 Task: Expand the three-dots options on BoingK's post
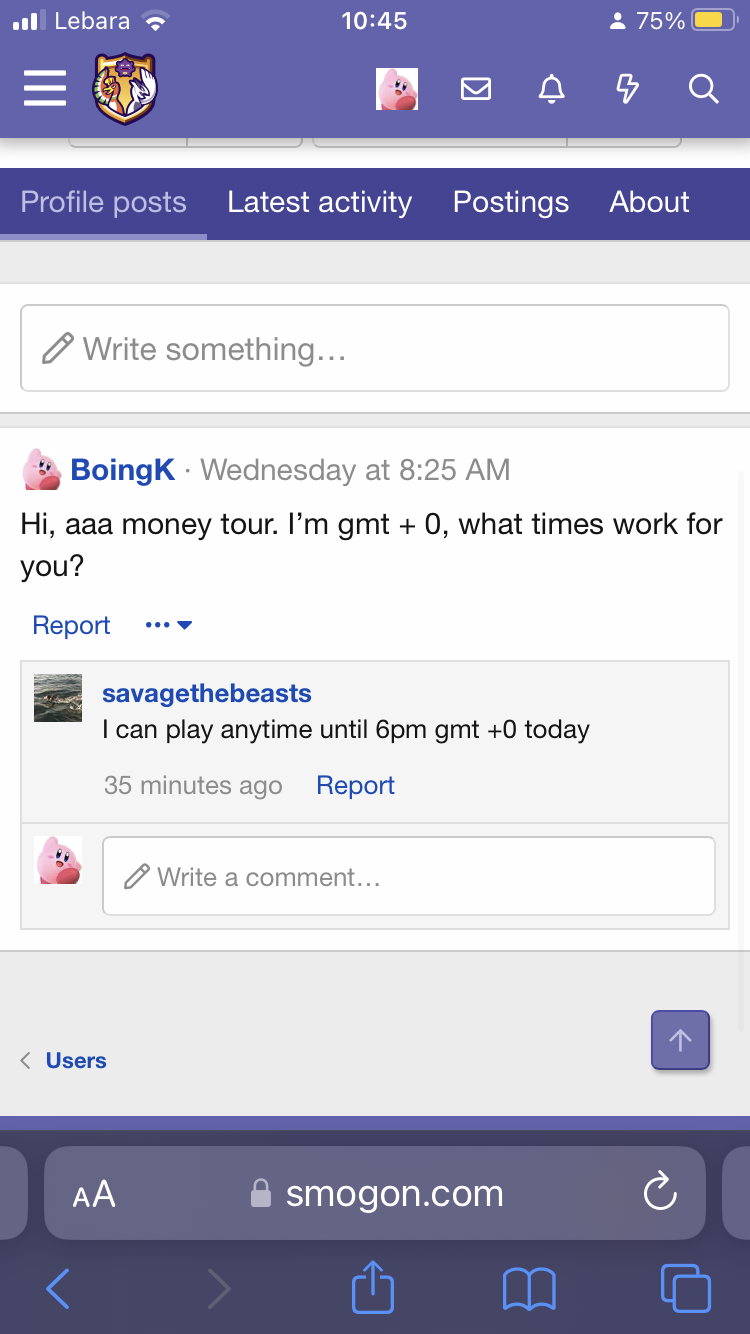(168, 625)
